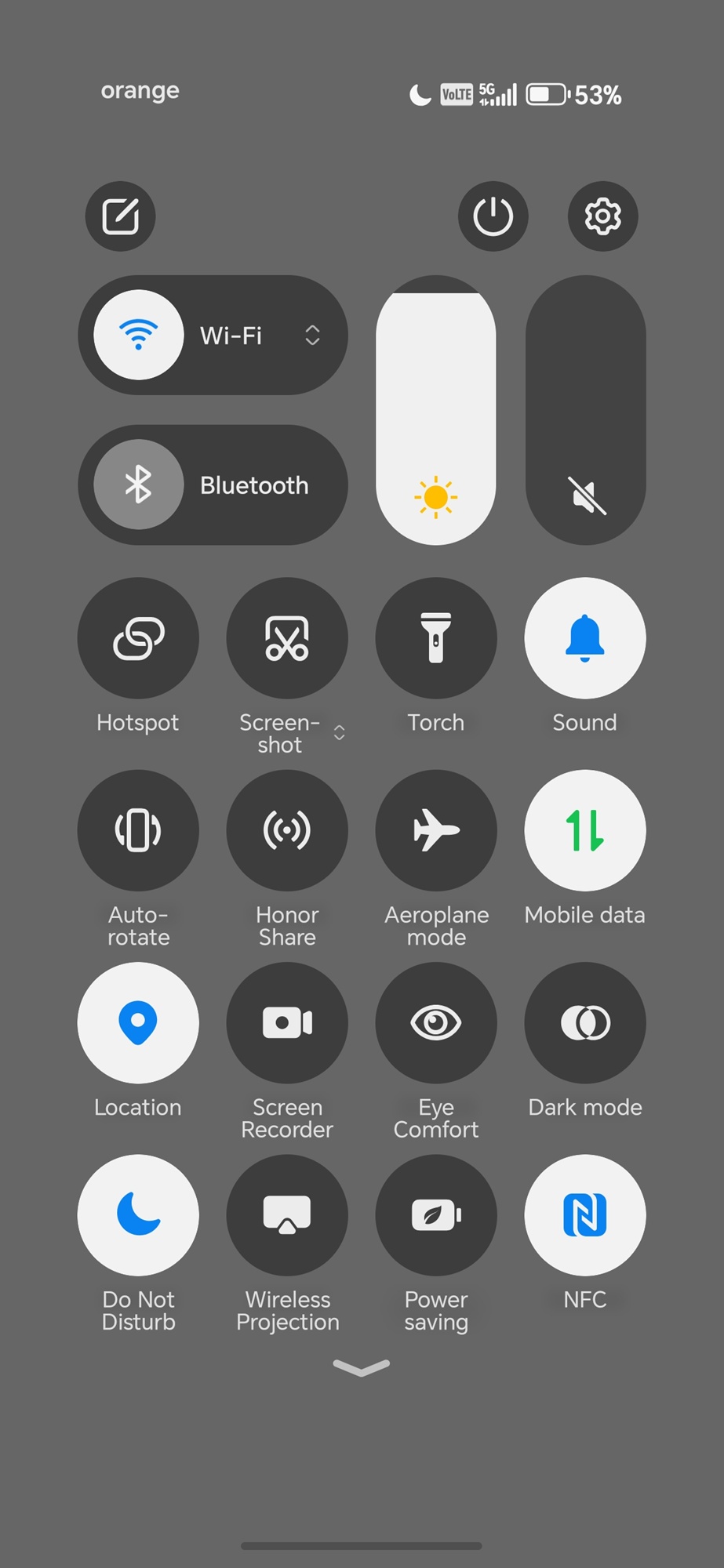
Task: Disable Do Not Disturb
Action: point(138,1214)
